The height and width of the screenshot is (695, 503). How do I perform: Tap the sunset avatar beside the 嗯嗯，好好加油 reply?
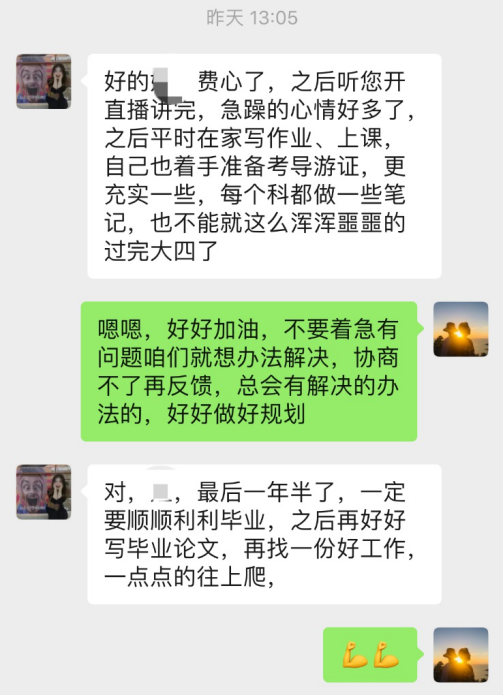pyautogui.click(x=461, y=329)
